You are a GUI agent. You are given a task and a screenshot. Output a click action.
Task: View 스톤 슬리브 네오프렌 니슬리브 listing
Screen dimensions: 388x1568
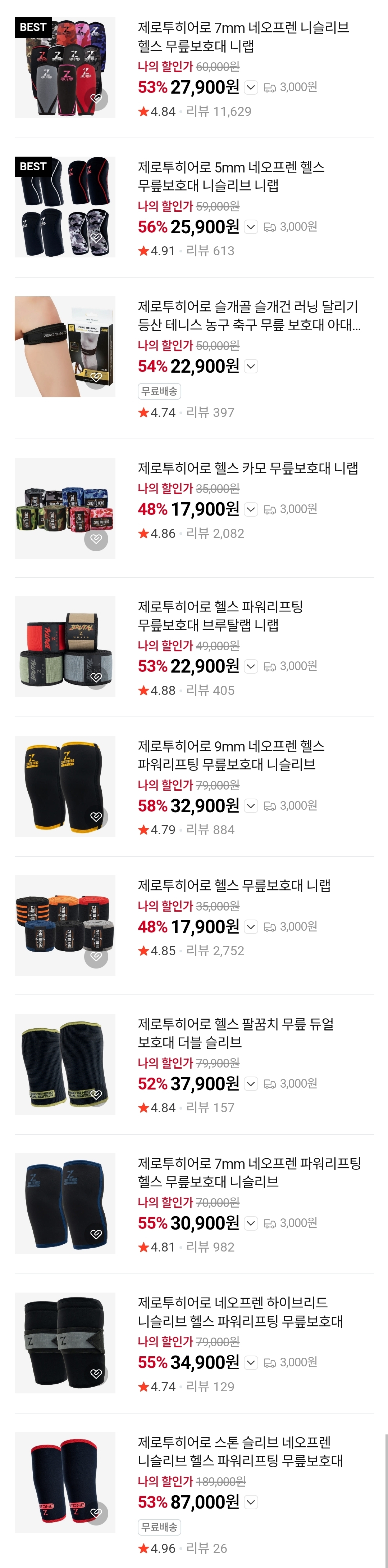pyautogui.click(x=240, y=1451)
